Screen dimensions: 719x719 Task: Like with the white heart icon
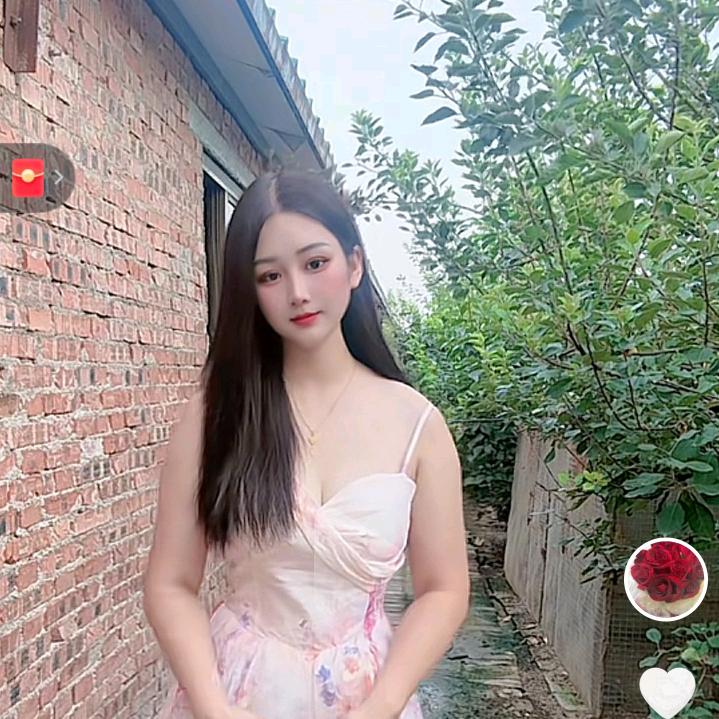pyautogui.click(x=667, y=691)
